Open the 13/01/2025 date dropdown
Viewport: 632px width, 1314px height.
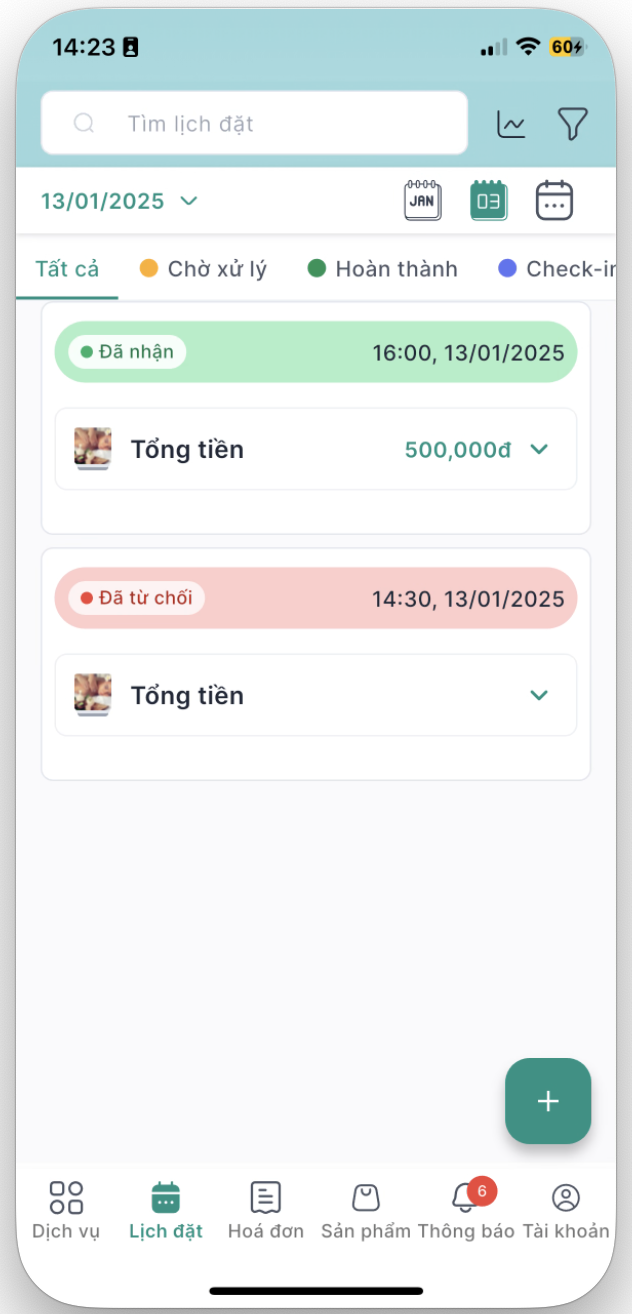tap(120, 201)
